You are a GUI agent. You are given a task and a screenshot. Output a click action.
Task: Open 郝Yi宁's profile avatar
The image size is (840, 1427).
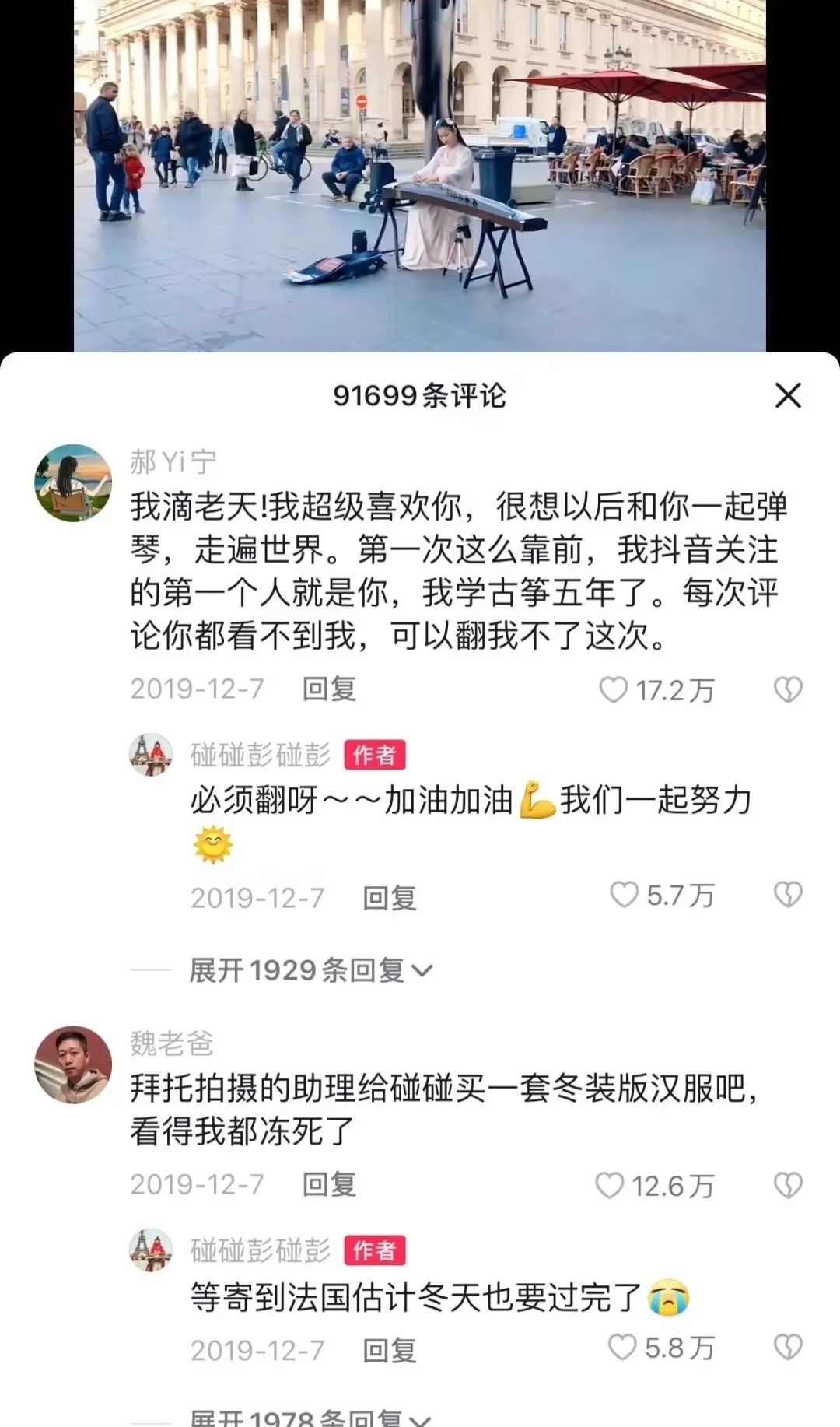coord(73,483)
